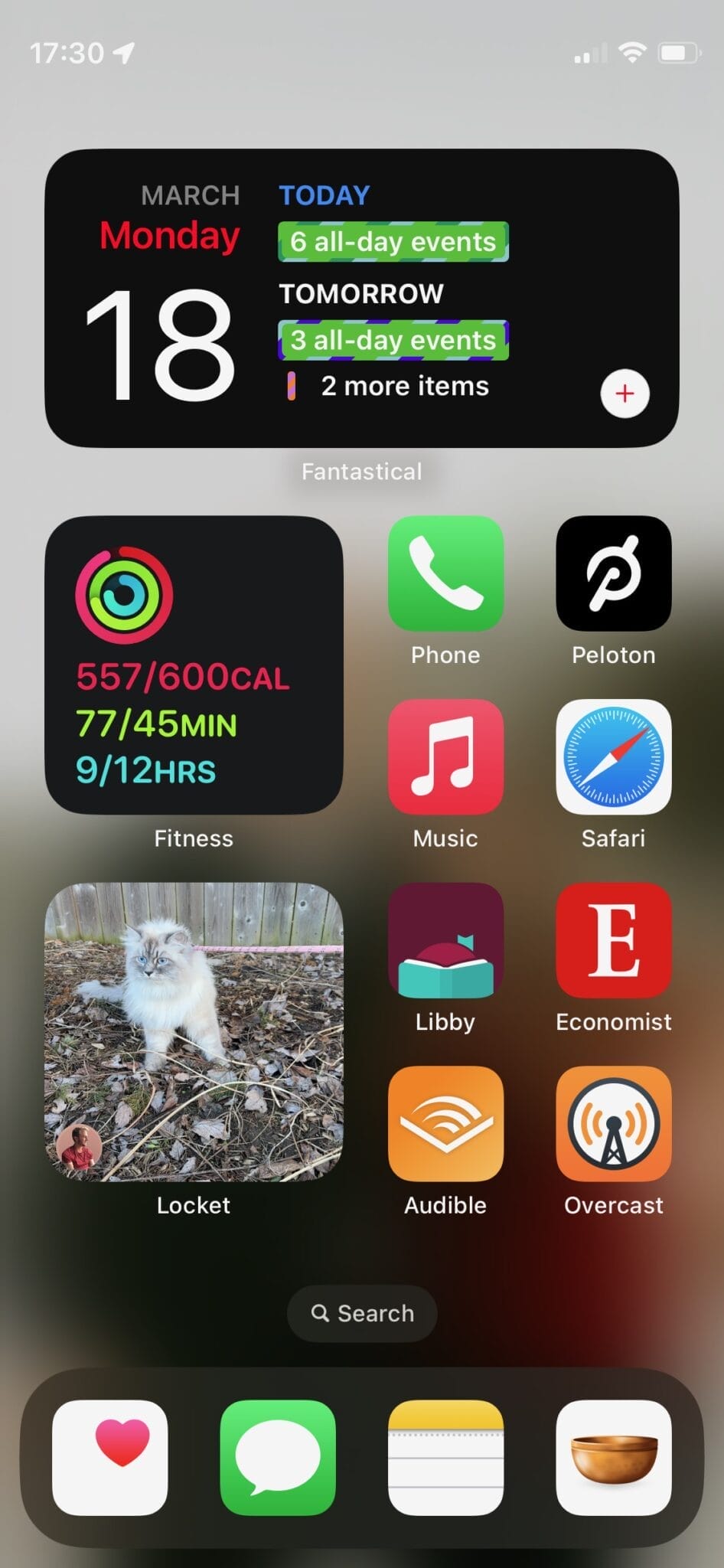Viewport: 724px width, 1568px height.
Task: Launch the Libby app
Action: point(445,940)
